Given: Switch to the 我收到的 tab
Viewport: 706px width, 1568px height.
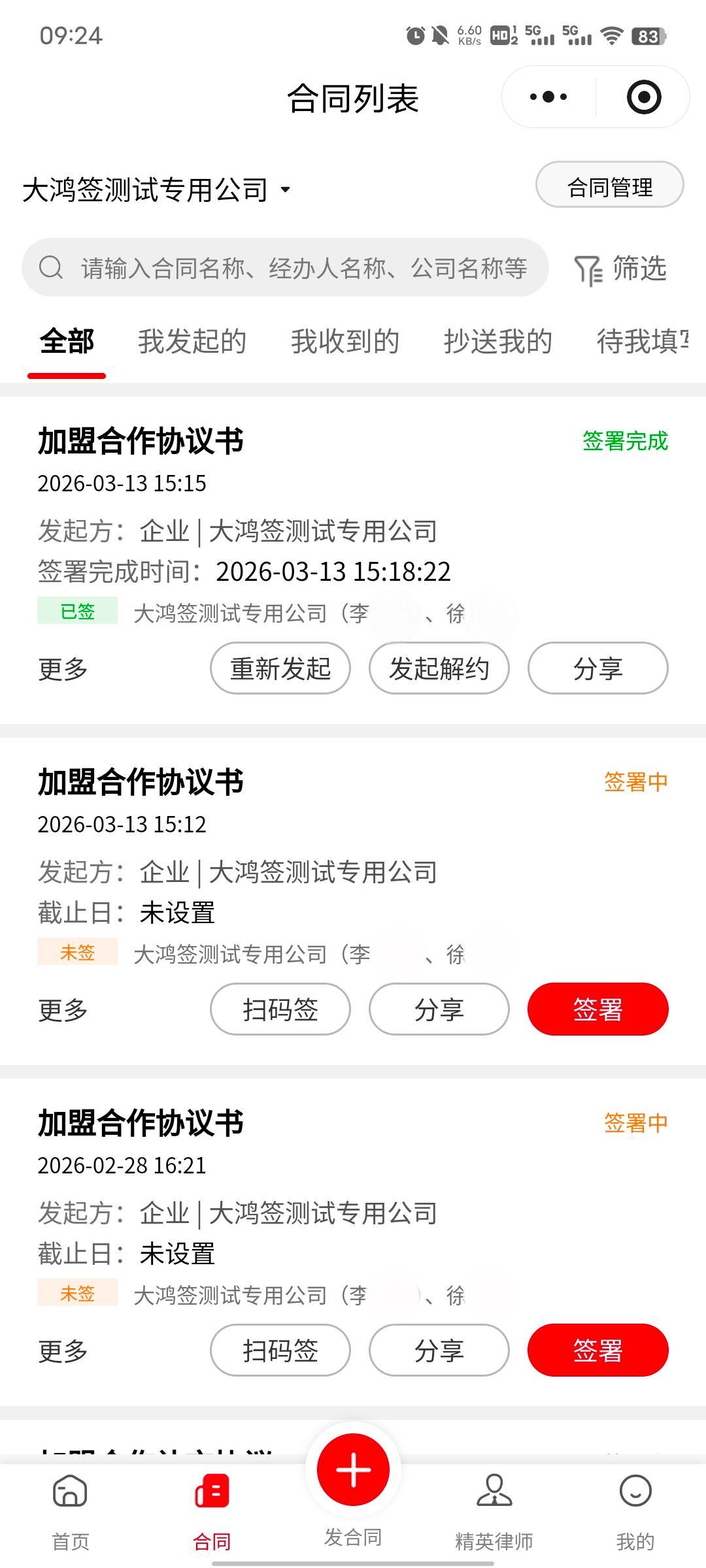Looking at the screenshot, I should [345, 342].
